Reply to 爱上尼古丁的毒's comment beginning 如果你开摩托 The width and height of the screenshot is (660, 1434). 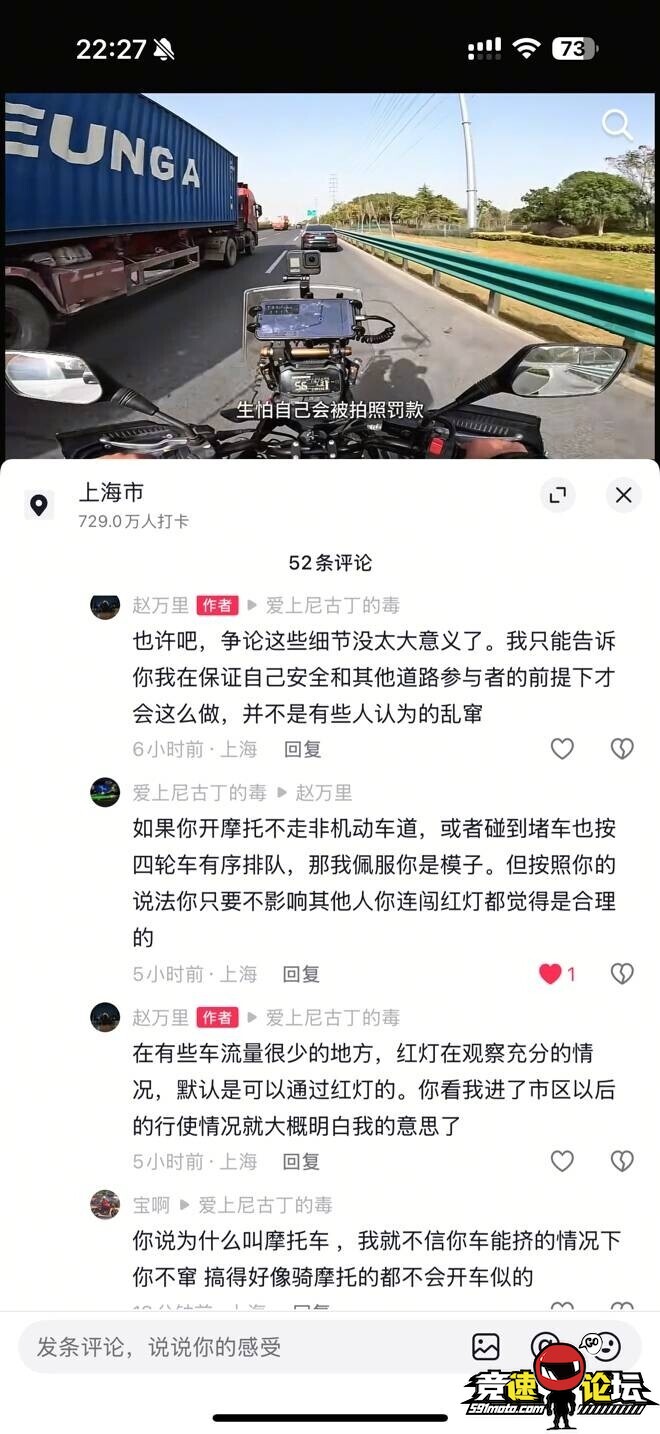pos(301,974)
